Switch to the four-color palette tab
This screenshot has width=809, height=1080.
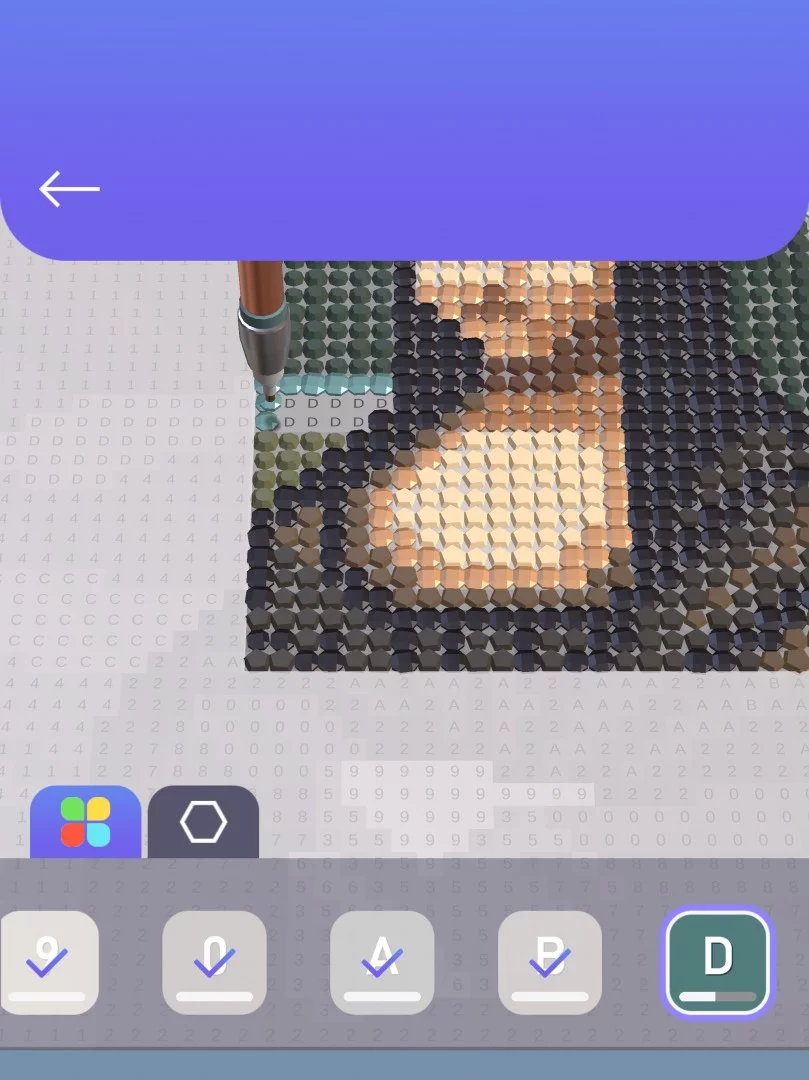tap(85, 822)
